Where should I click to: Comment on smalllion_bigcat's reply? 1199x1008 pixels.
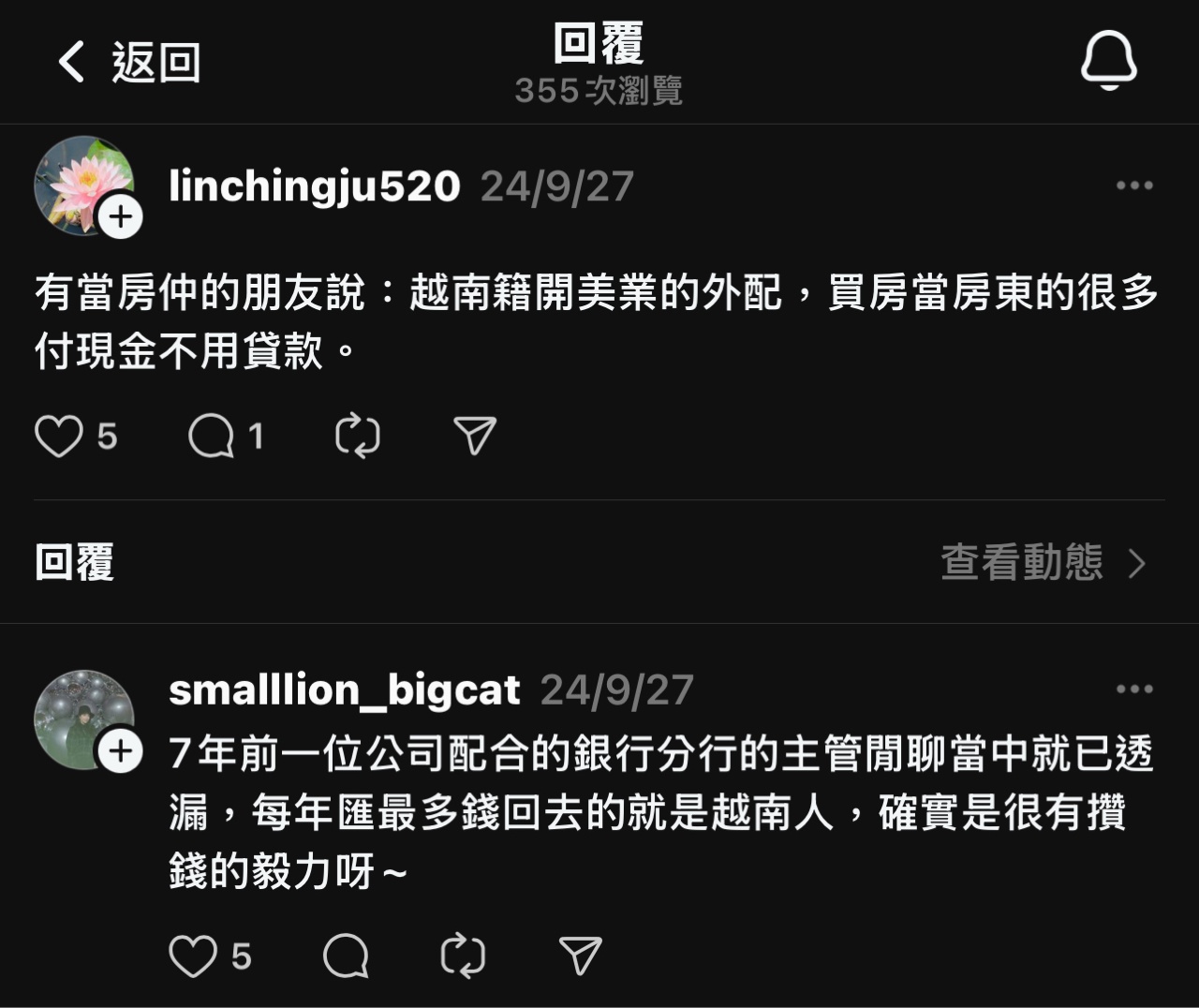coord(346,956)
